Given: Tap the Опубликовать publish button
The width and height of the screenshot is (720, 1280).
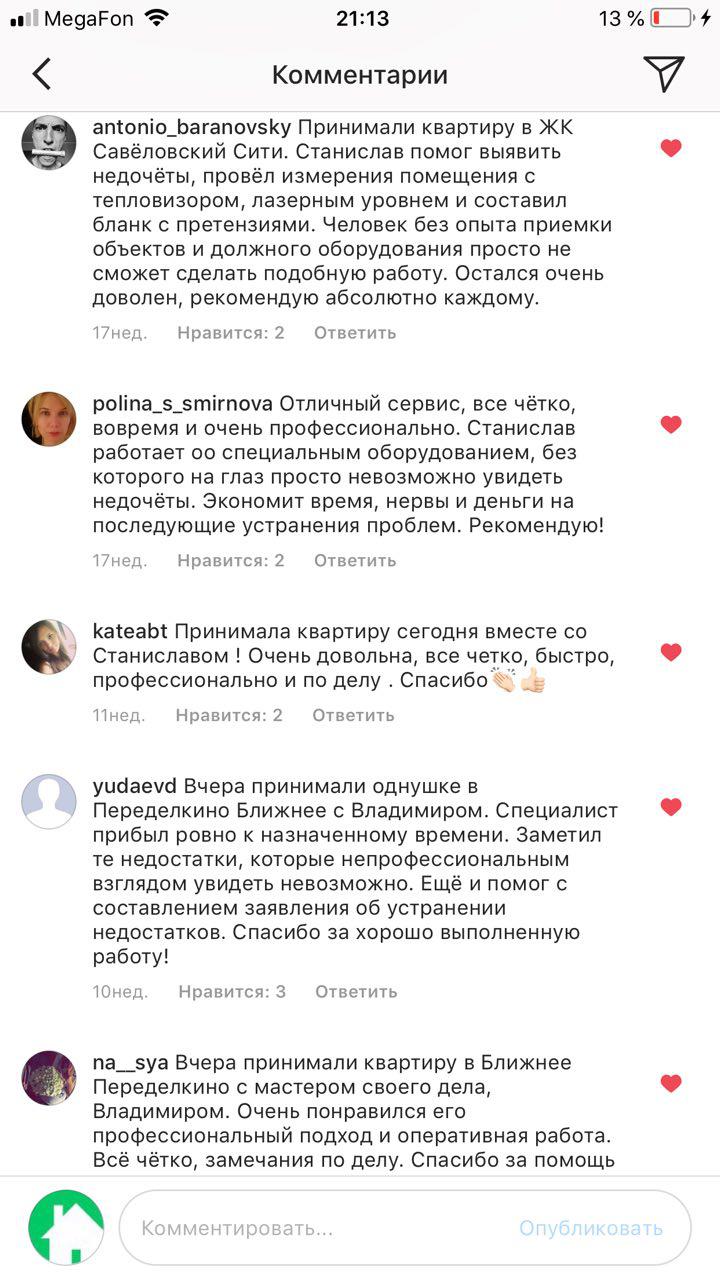Looking at the screenshot, I should (x=590, y=1228).
